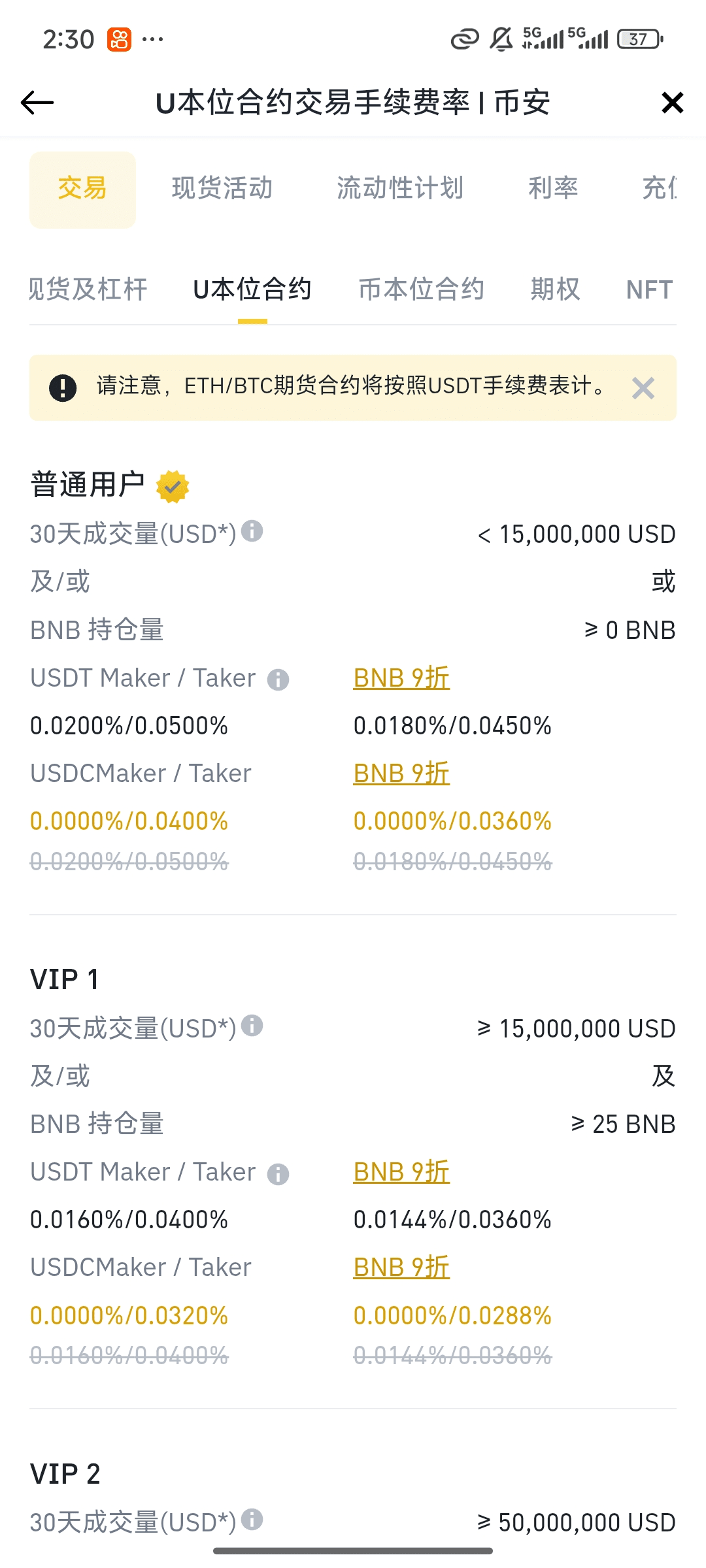Go back using the arrow icon
The width and height of the screenshot is (706, 1568).
click(x=37, y=103)
